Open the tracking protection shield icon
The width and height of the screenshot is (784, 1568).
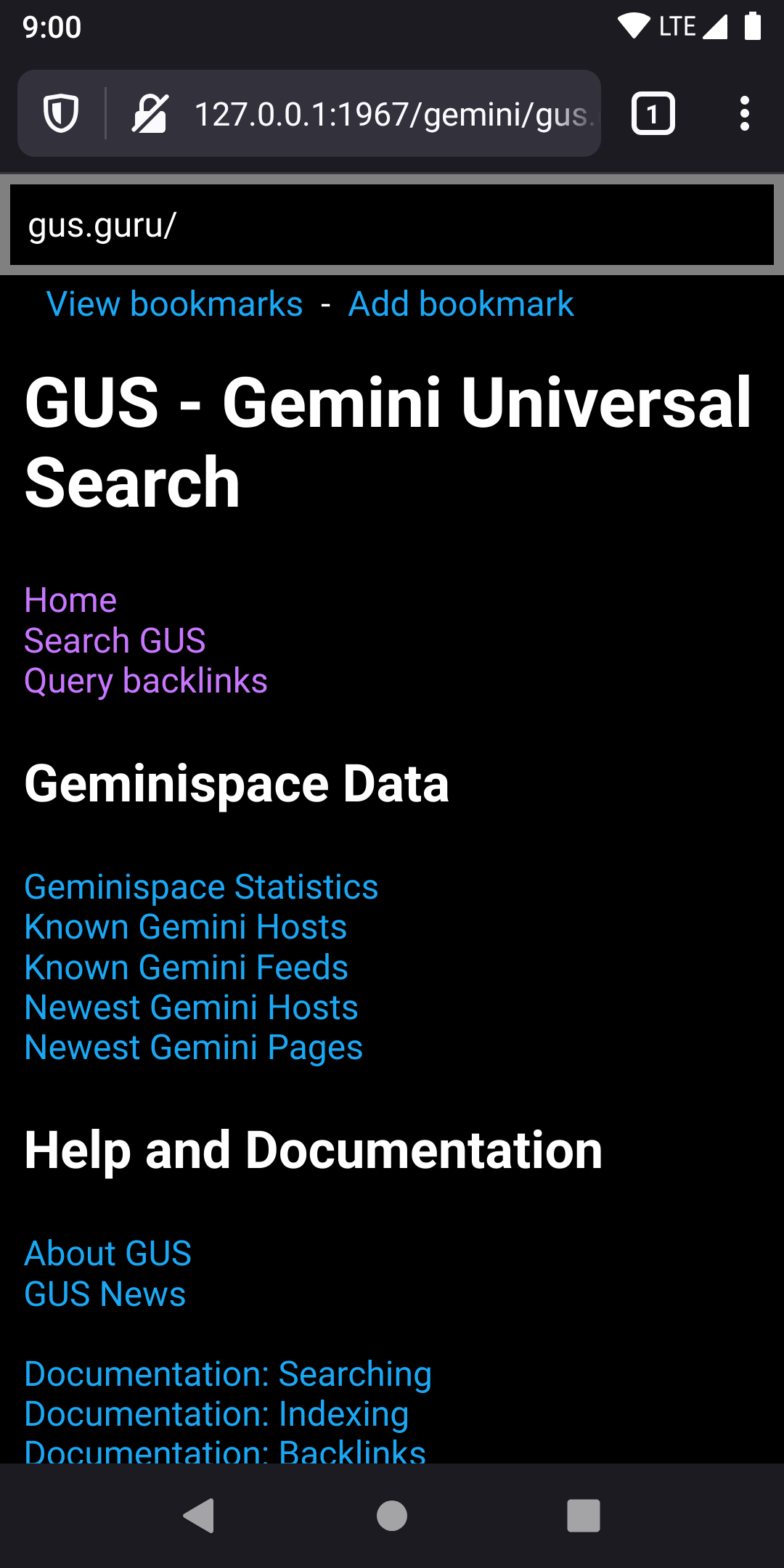(x=61, y=114)
